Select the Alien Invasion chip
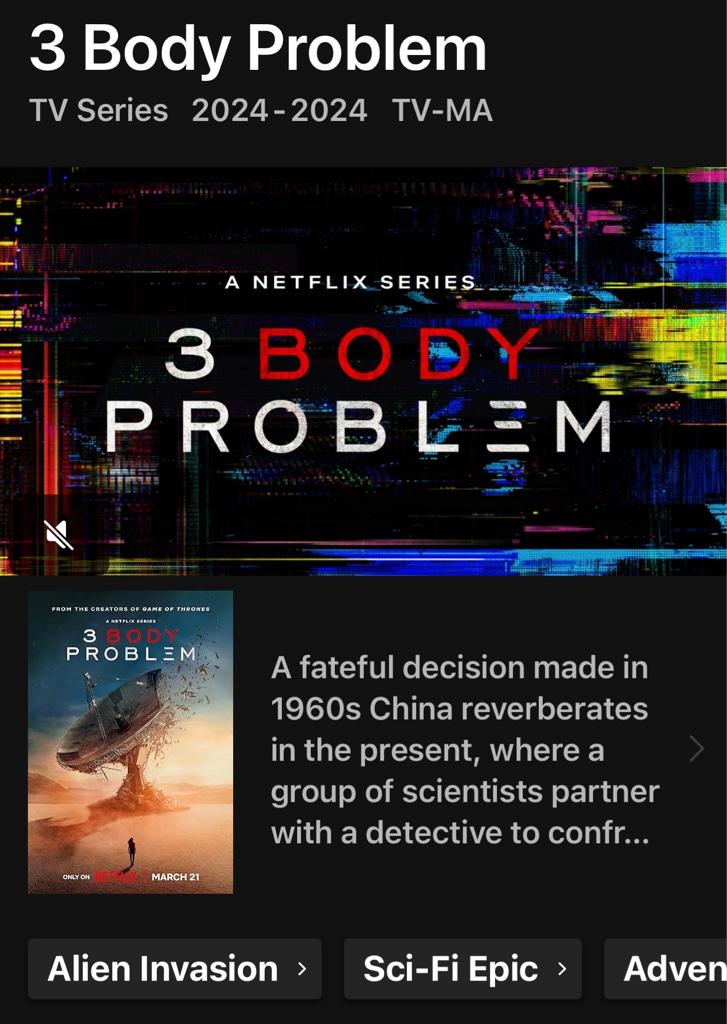This screenshot has width=727, height=1024. (x=175, y=968)
